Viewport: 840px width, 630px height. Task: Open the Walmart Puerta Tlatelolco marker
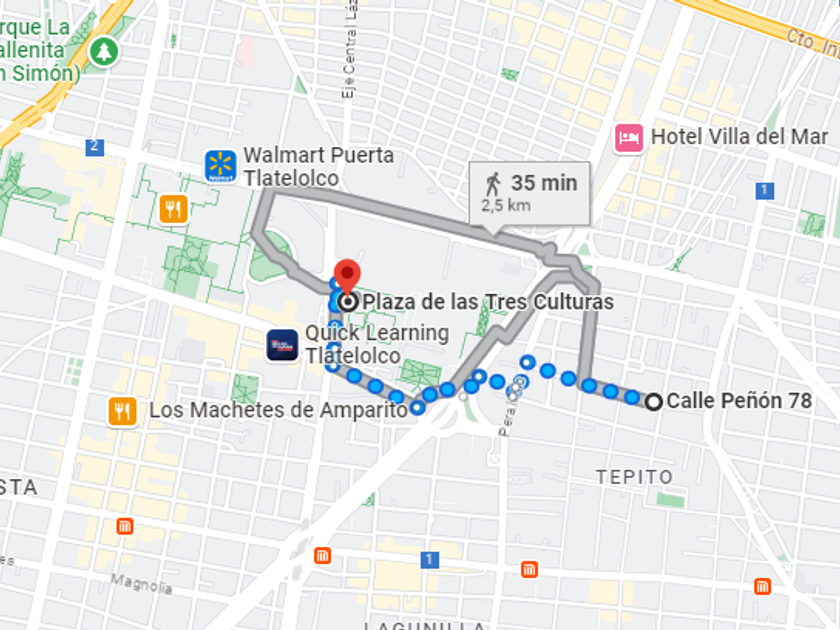[x=220, y=166]
